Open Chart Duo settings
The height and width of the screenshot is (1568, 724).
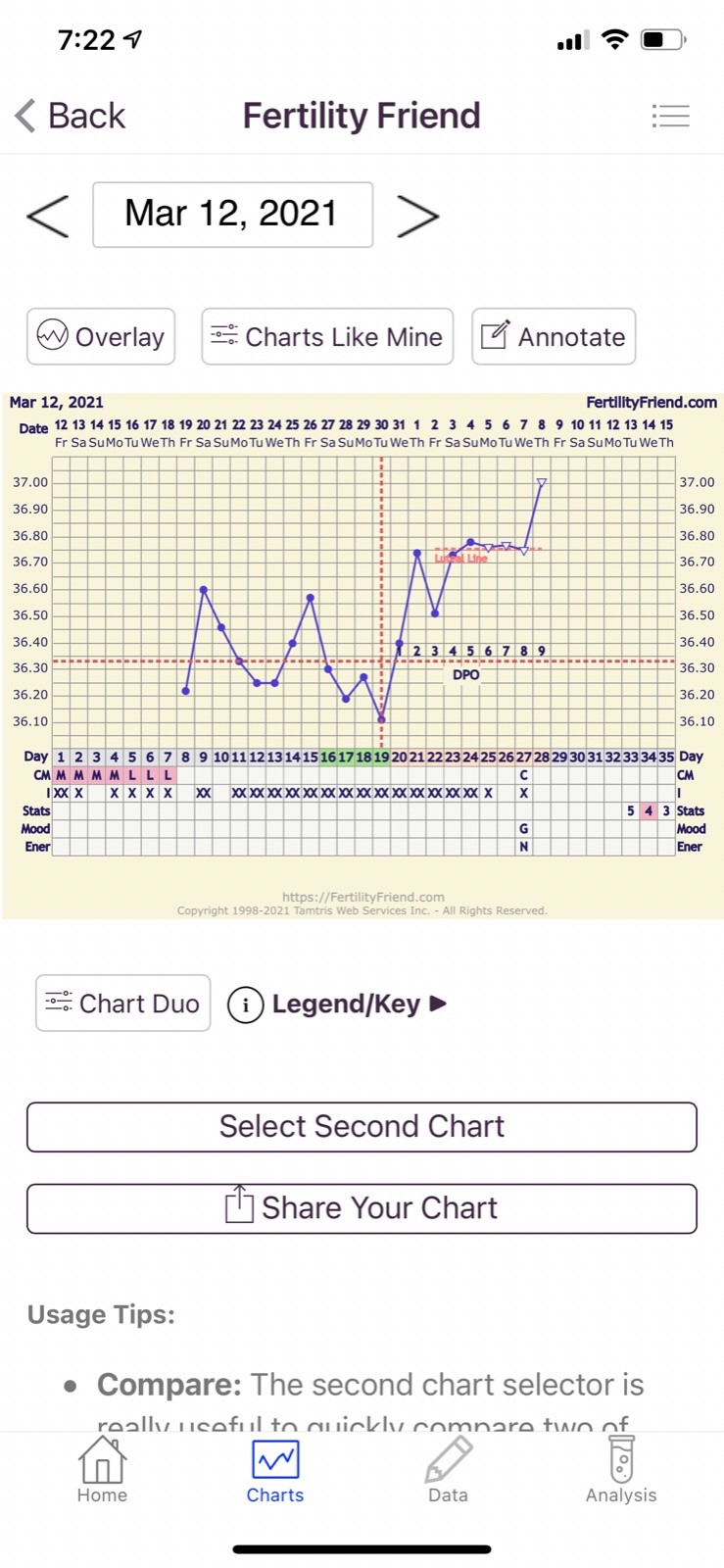[123, 1003]
